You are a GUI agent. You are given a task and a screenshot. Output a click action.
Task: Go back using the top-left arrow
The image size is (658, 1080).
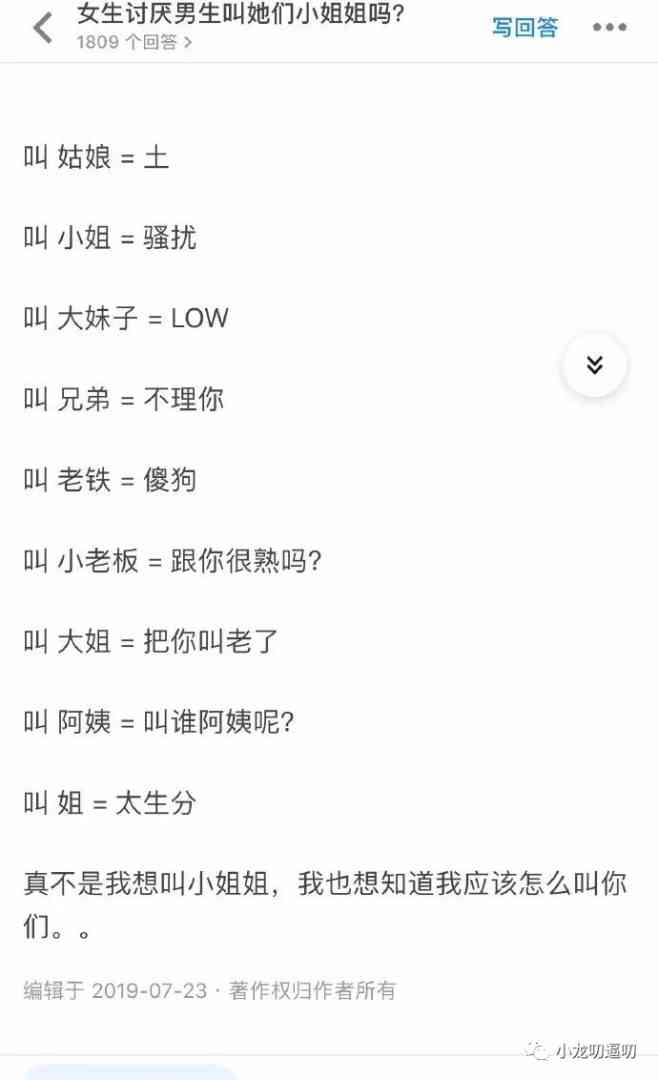click(42, 28)
